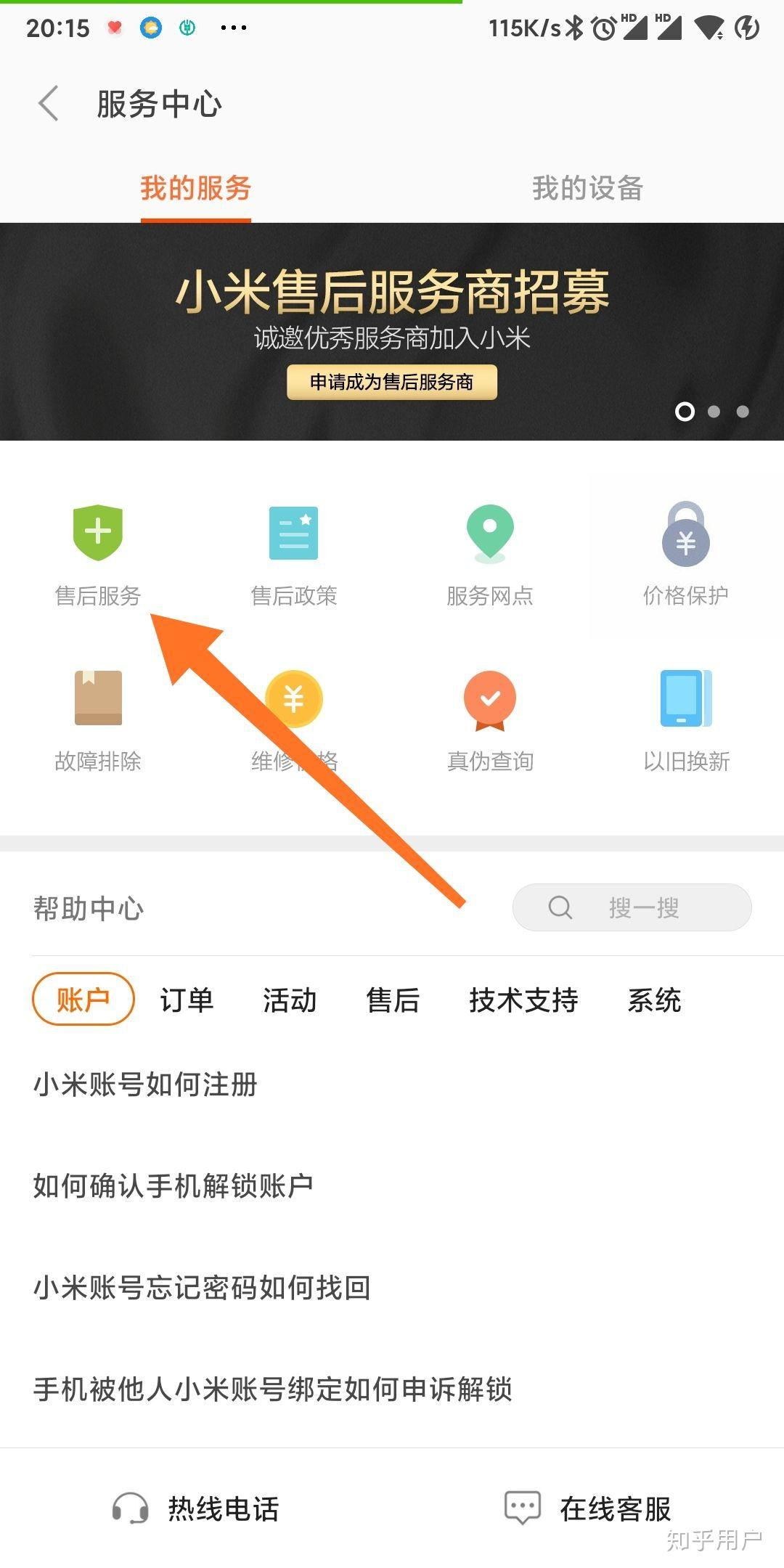Go back from 服务中心
The width and height of the screenshot is (784, 1568).
tap(49, 103)
